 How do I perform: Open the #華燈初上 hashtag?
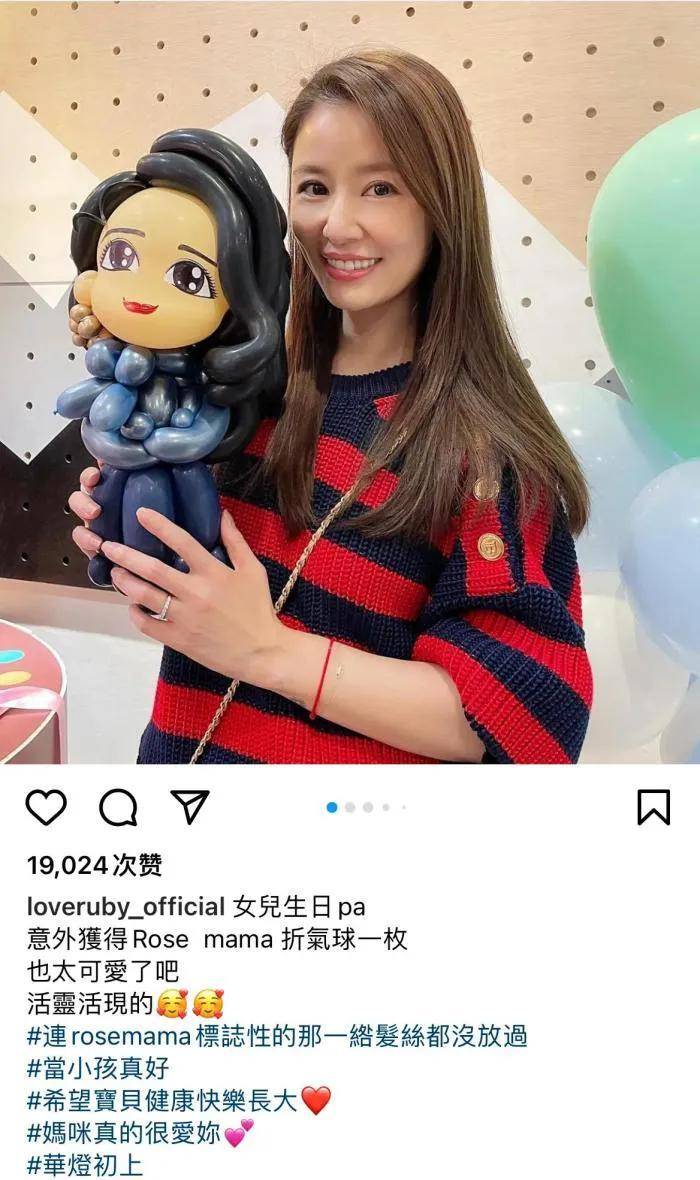(86, 1164)
